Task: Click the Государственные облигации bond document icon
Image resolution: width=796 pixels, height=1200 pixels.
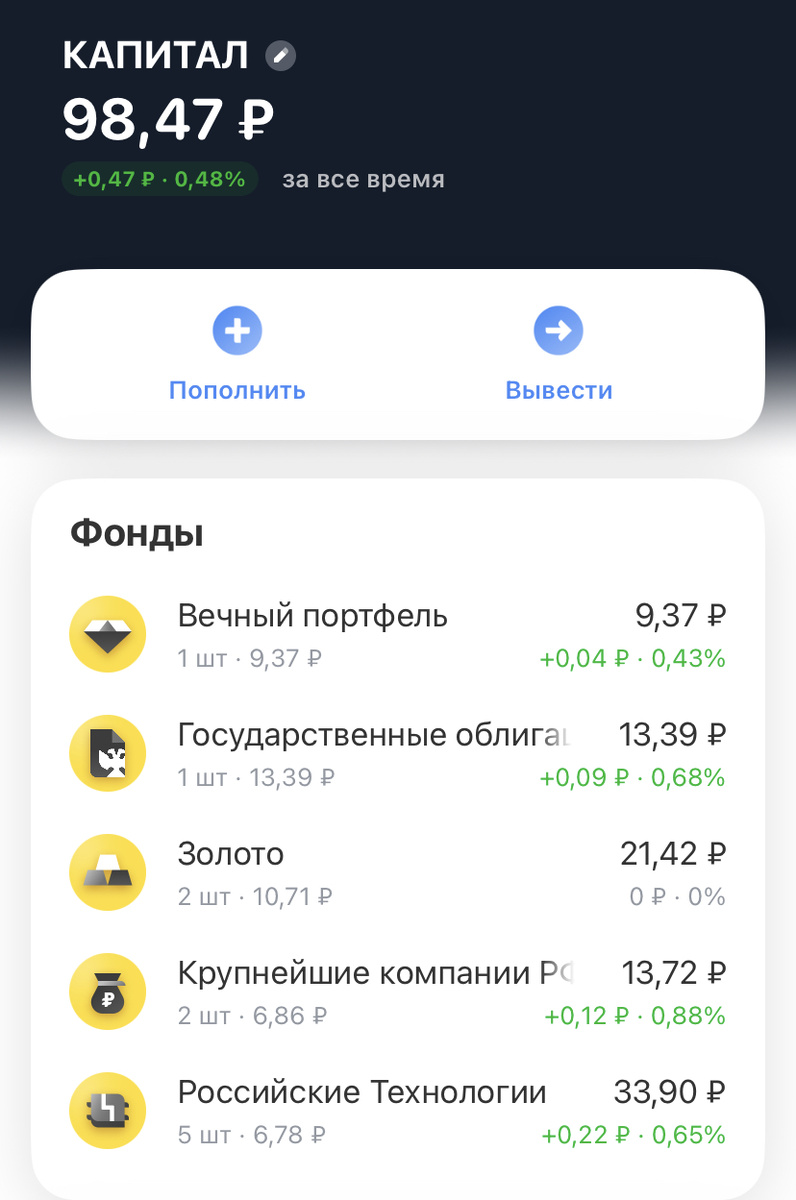Action: 107,753
